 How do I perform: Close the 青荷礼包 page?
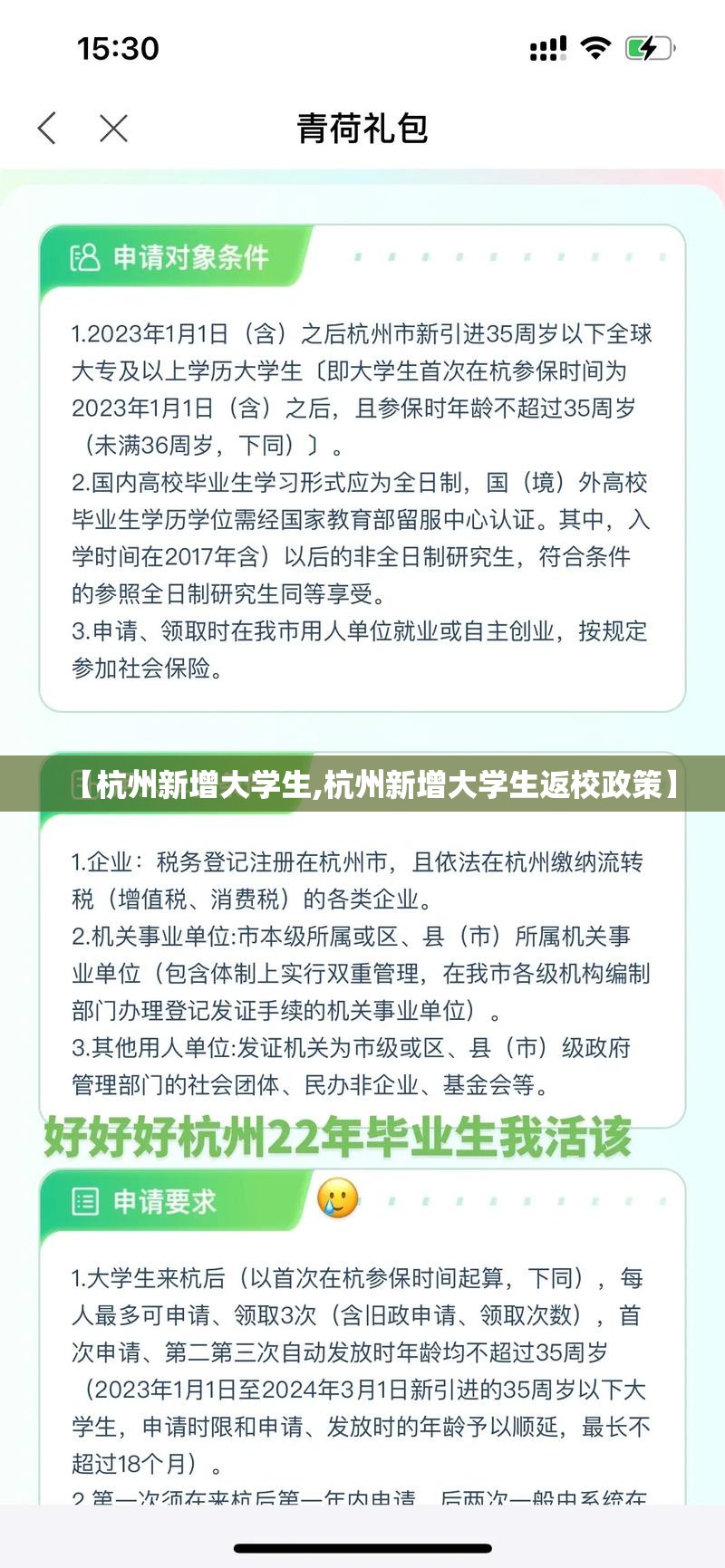coord(113,129)
